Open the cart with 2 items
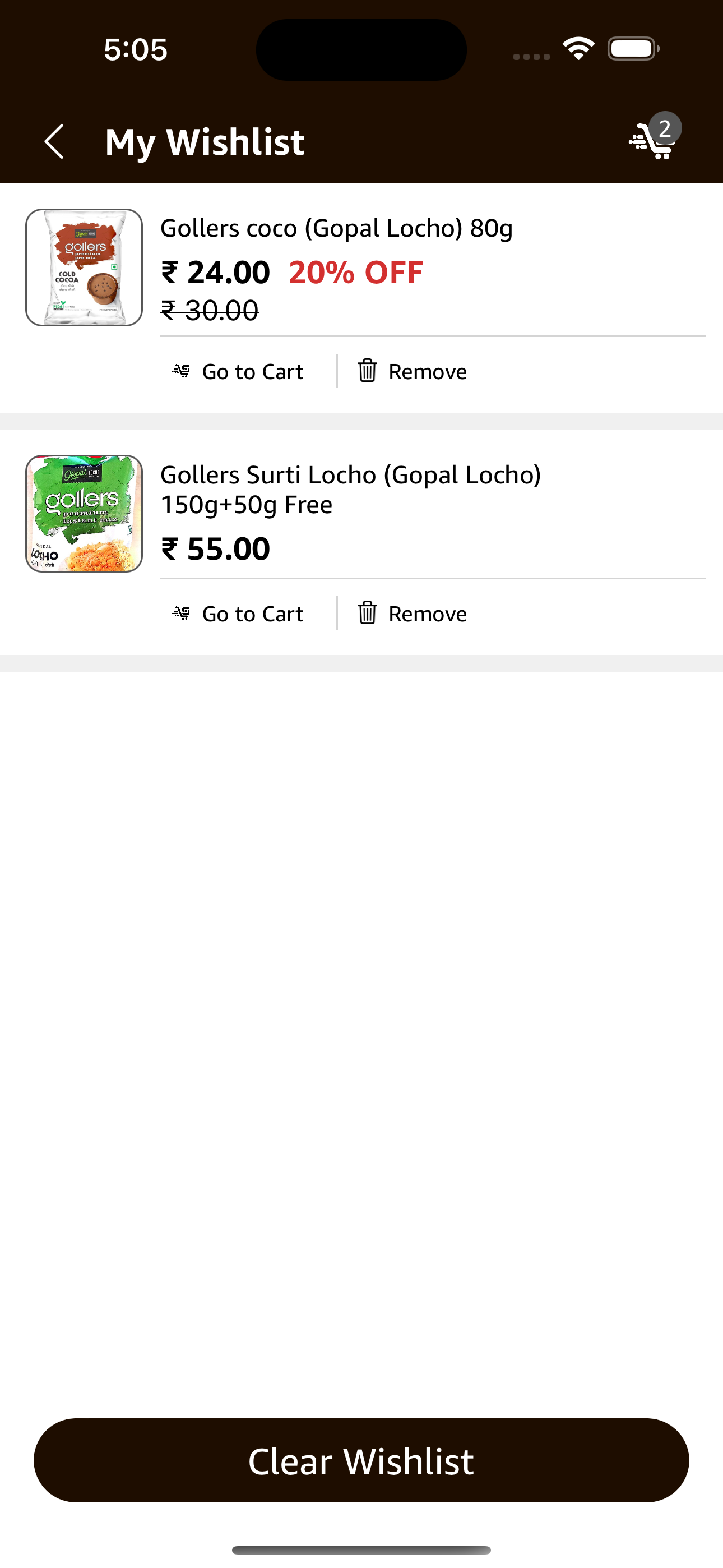The height and width of the screenshot is (1568, 723). click(x=654, y=142)
